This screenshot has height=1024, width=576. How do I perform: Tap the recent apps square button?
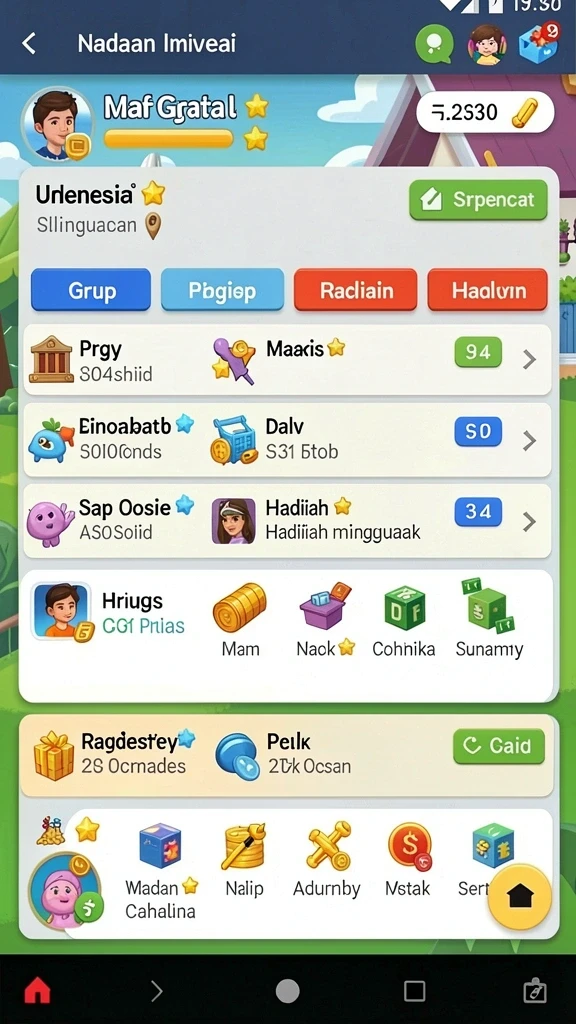(415, 991)
